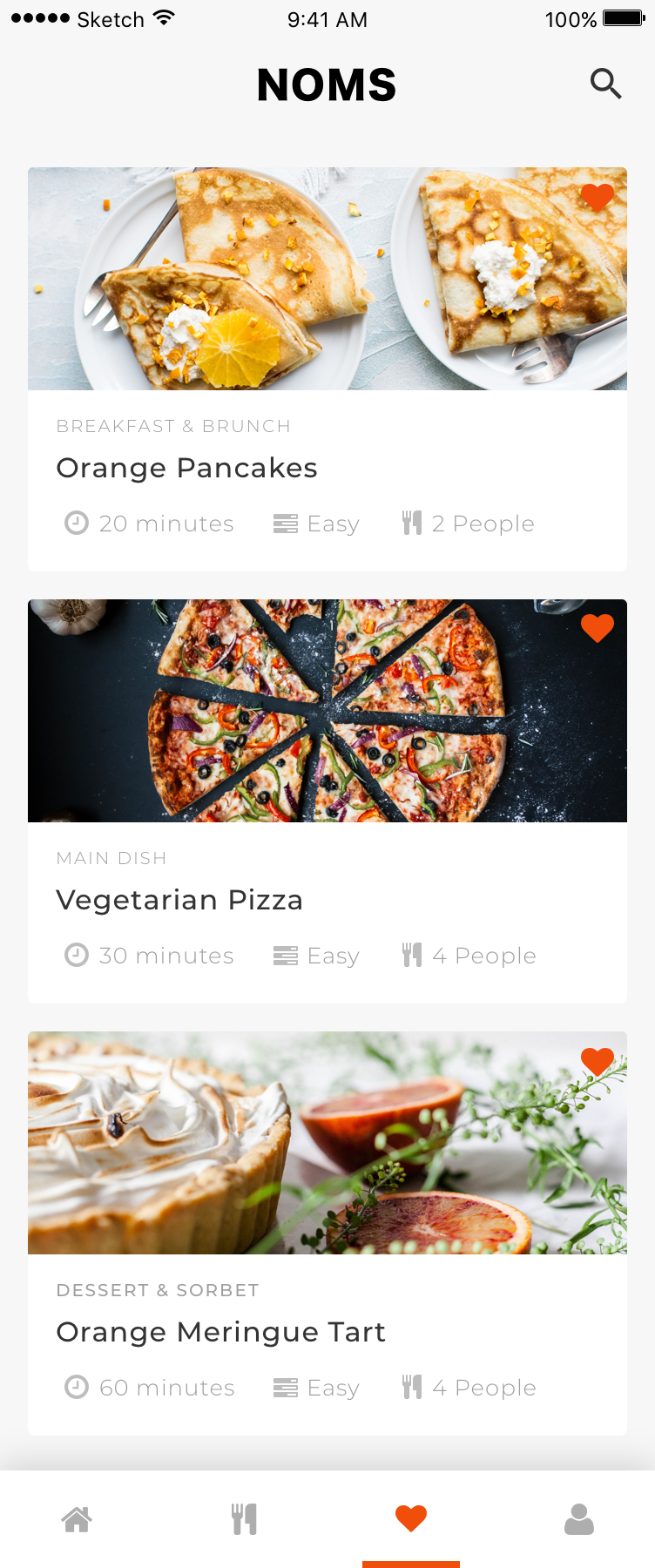Unfavorite the Orange Pancakes recipe heart

(598, 197)
